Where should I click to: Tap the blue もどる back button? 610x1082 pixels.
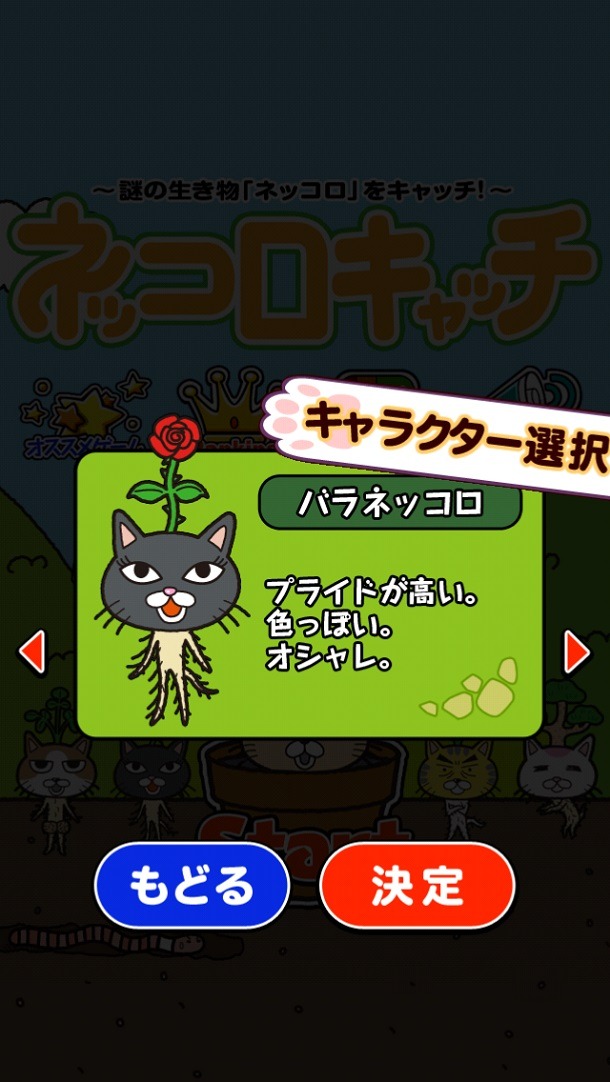tap(192, 886)
